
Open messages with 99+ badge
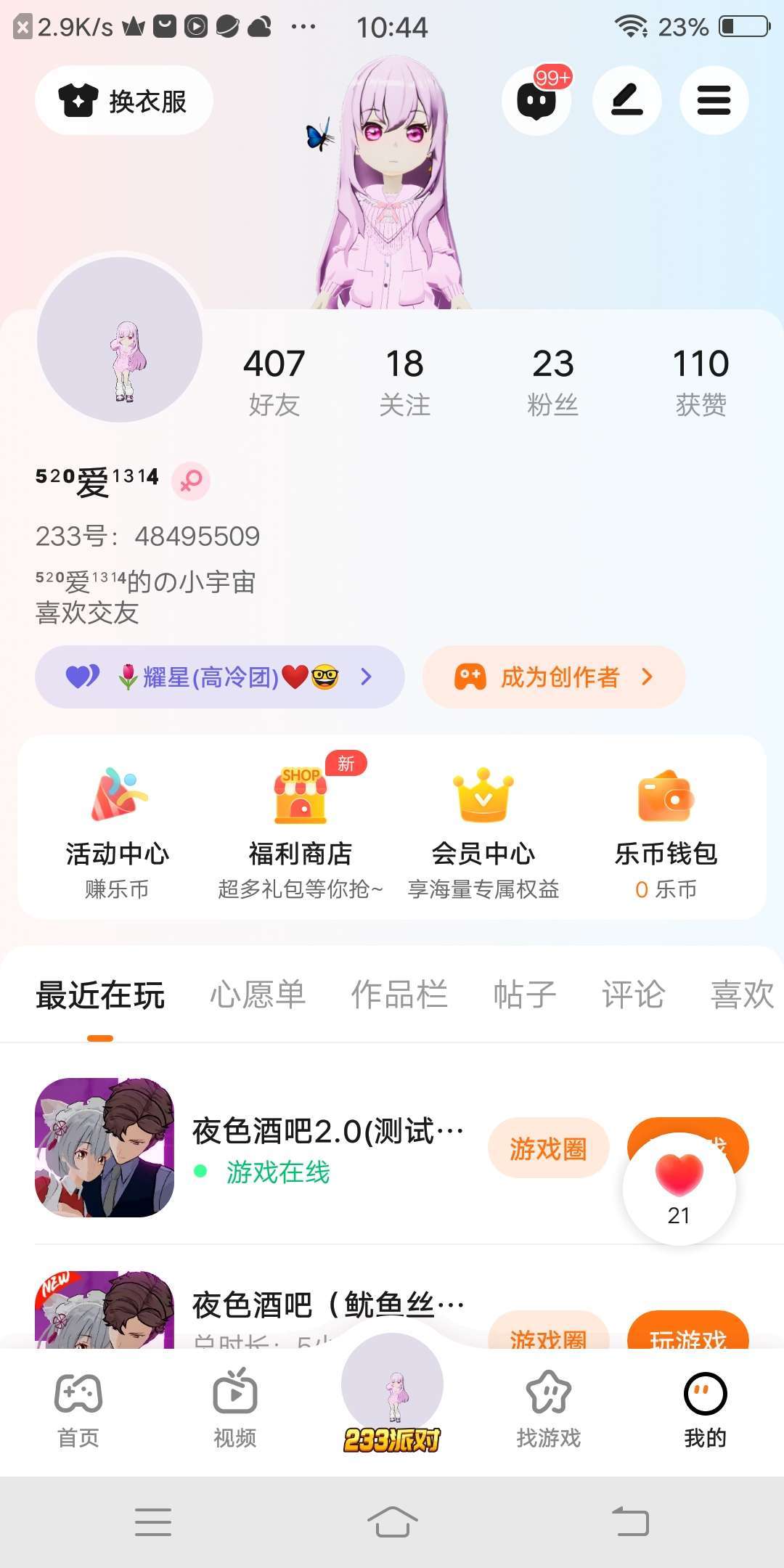click(537, 101)
